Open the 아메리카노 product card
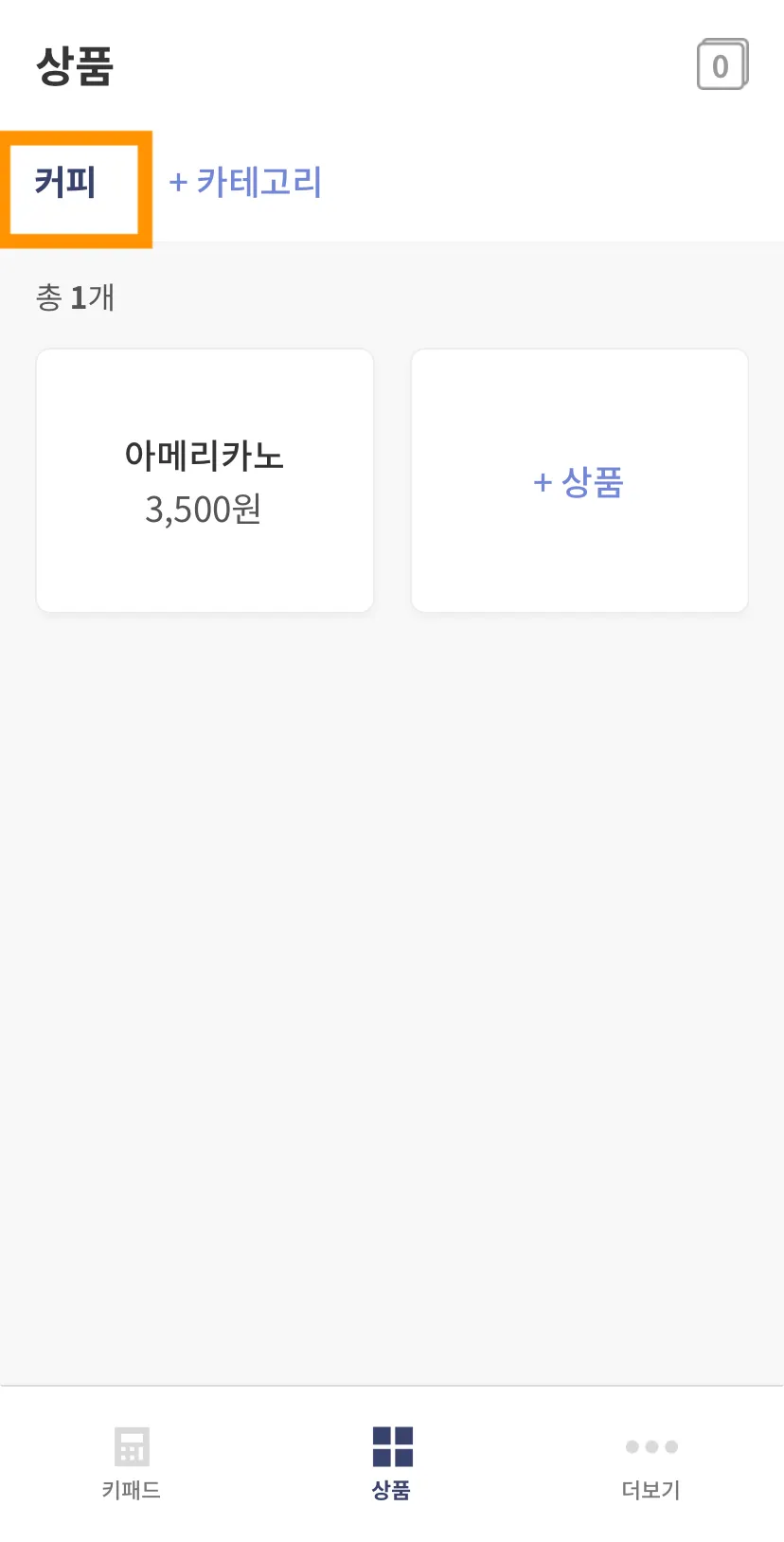784x1542 pixels. click(x=205, y=480)
